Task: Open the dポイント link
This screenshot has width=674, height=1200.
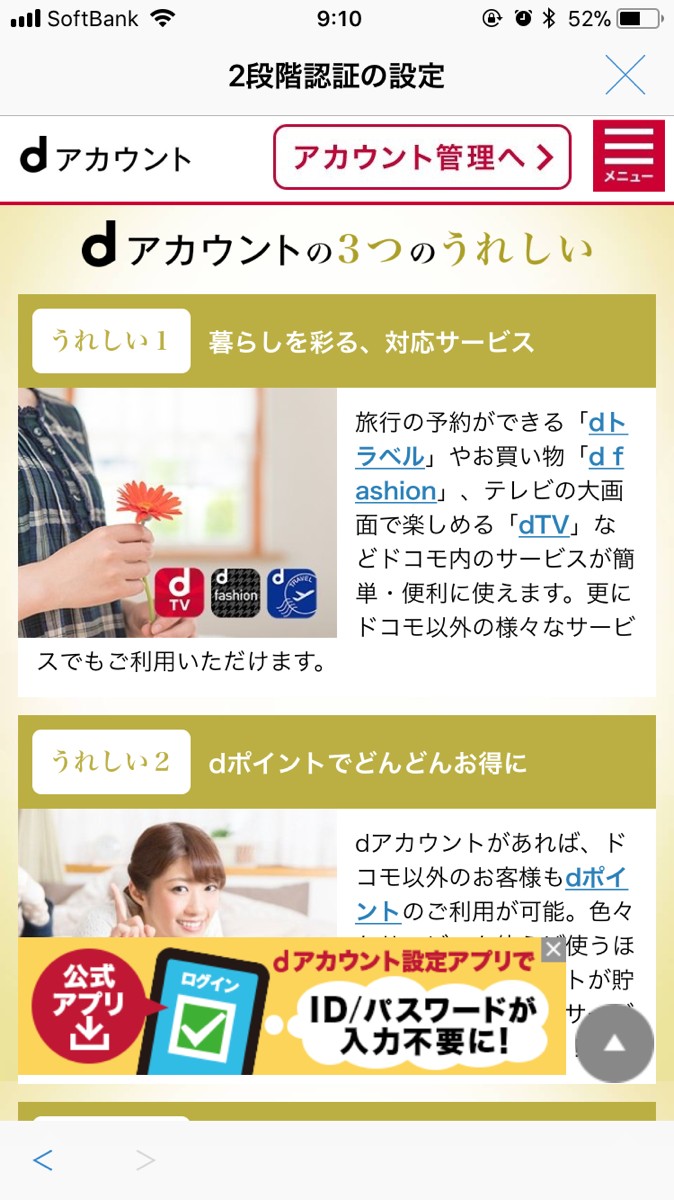Action: coord(596,878)
